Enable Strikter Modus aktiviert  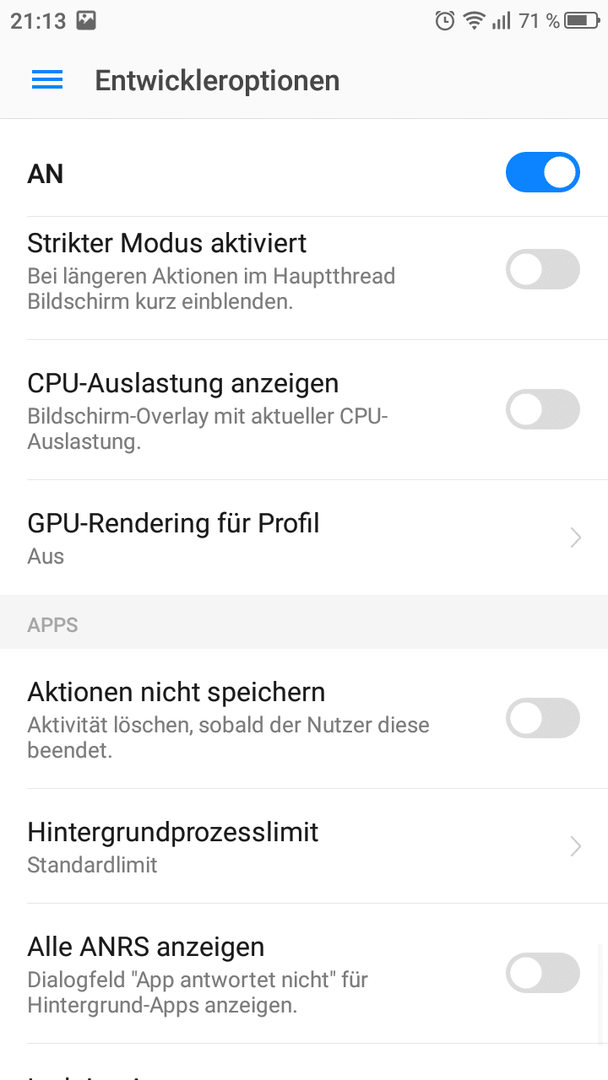(543, 269)
